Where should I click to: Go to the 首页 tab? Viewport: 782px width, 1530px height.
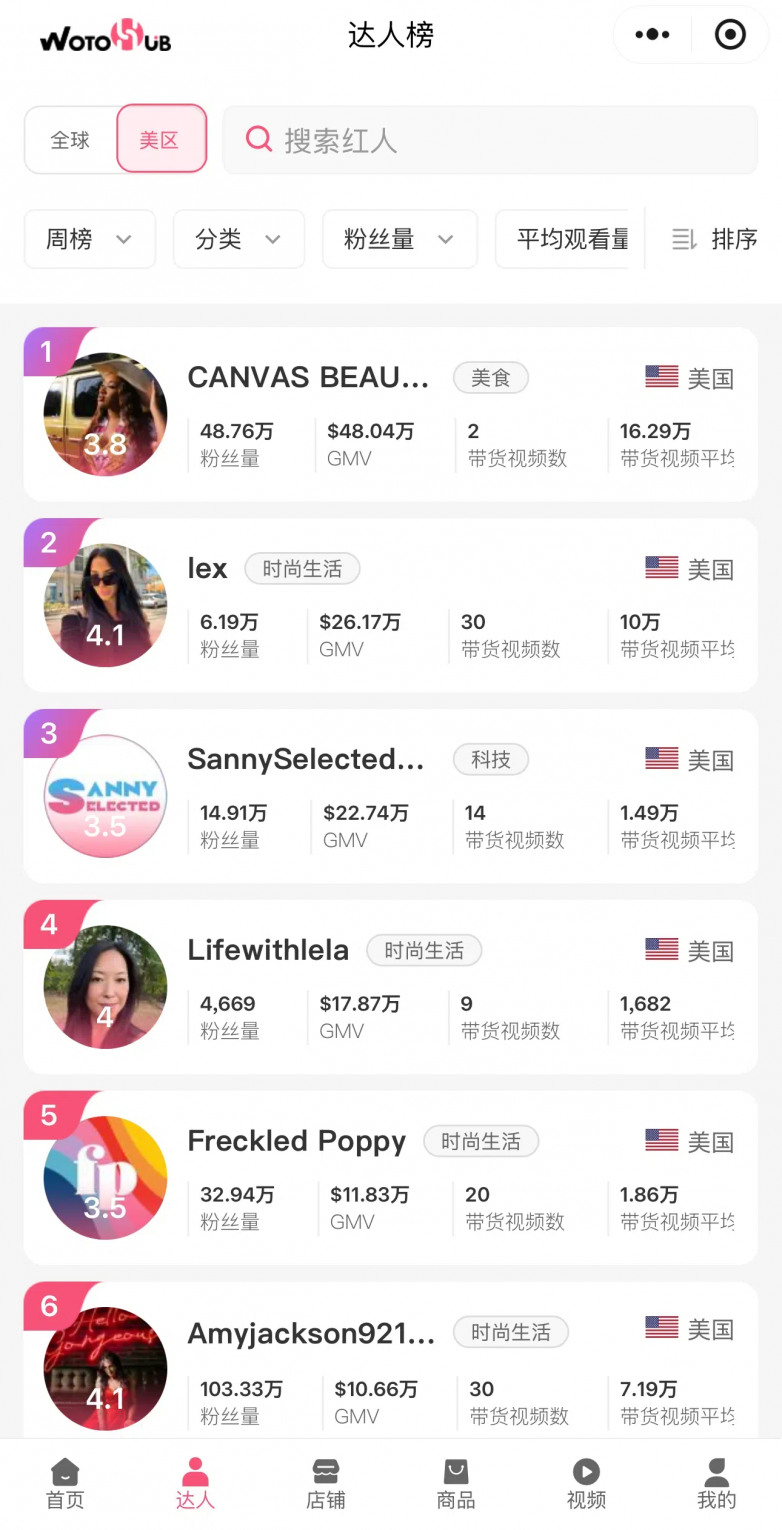click(65, 1483)
